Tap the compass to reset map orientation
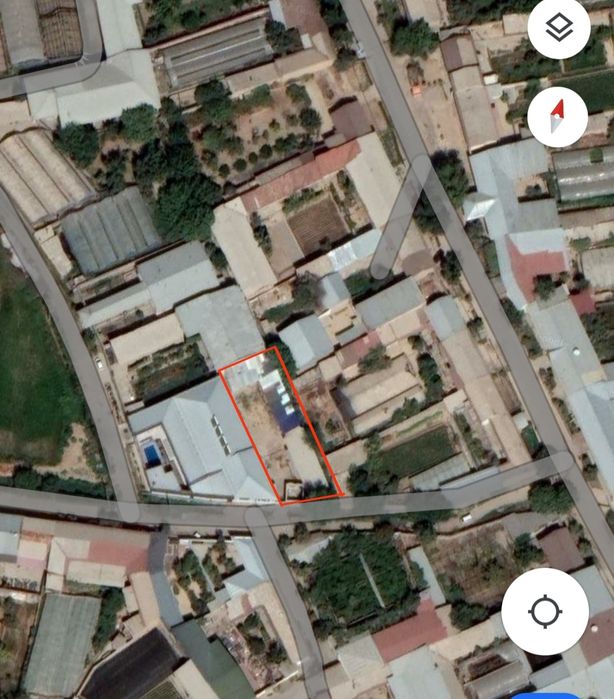Viewport: 614px width, 699px height. 558,117
